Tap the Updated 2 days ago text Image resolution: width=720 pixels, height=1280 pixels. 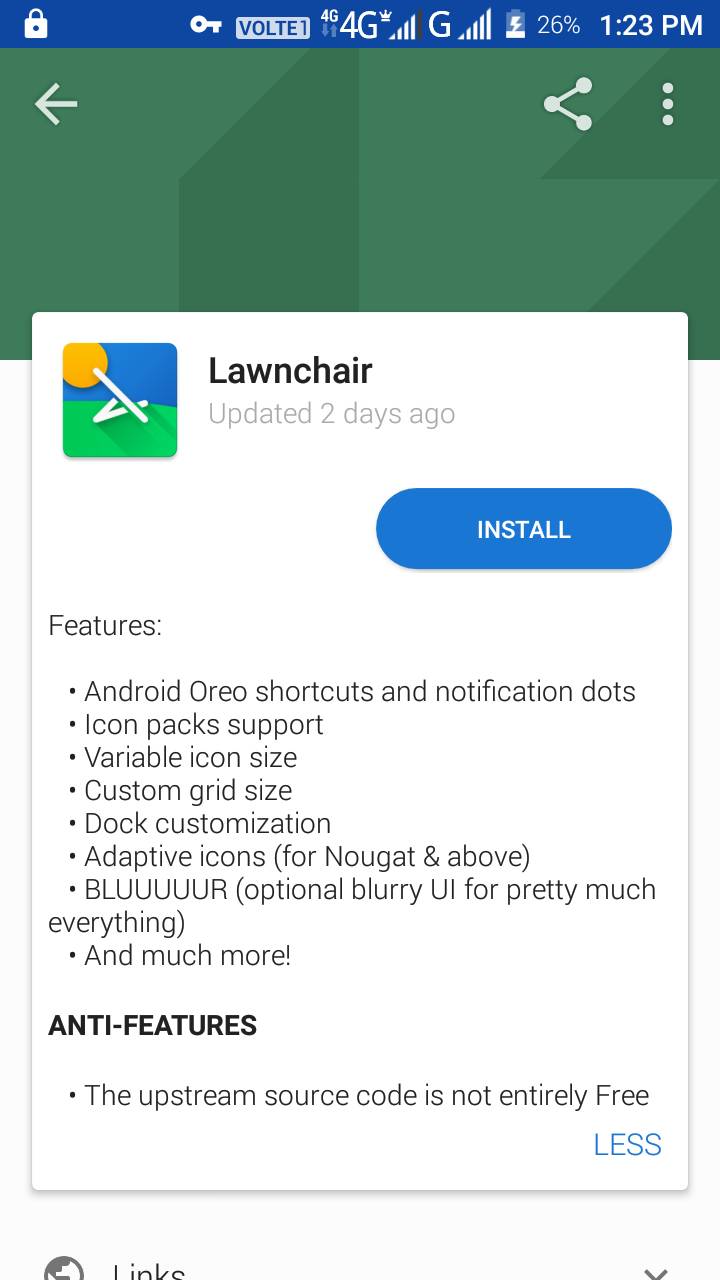click(332, 413)
